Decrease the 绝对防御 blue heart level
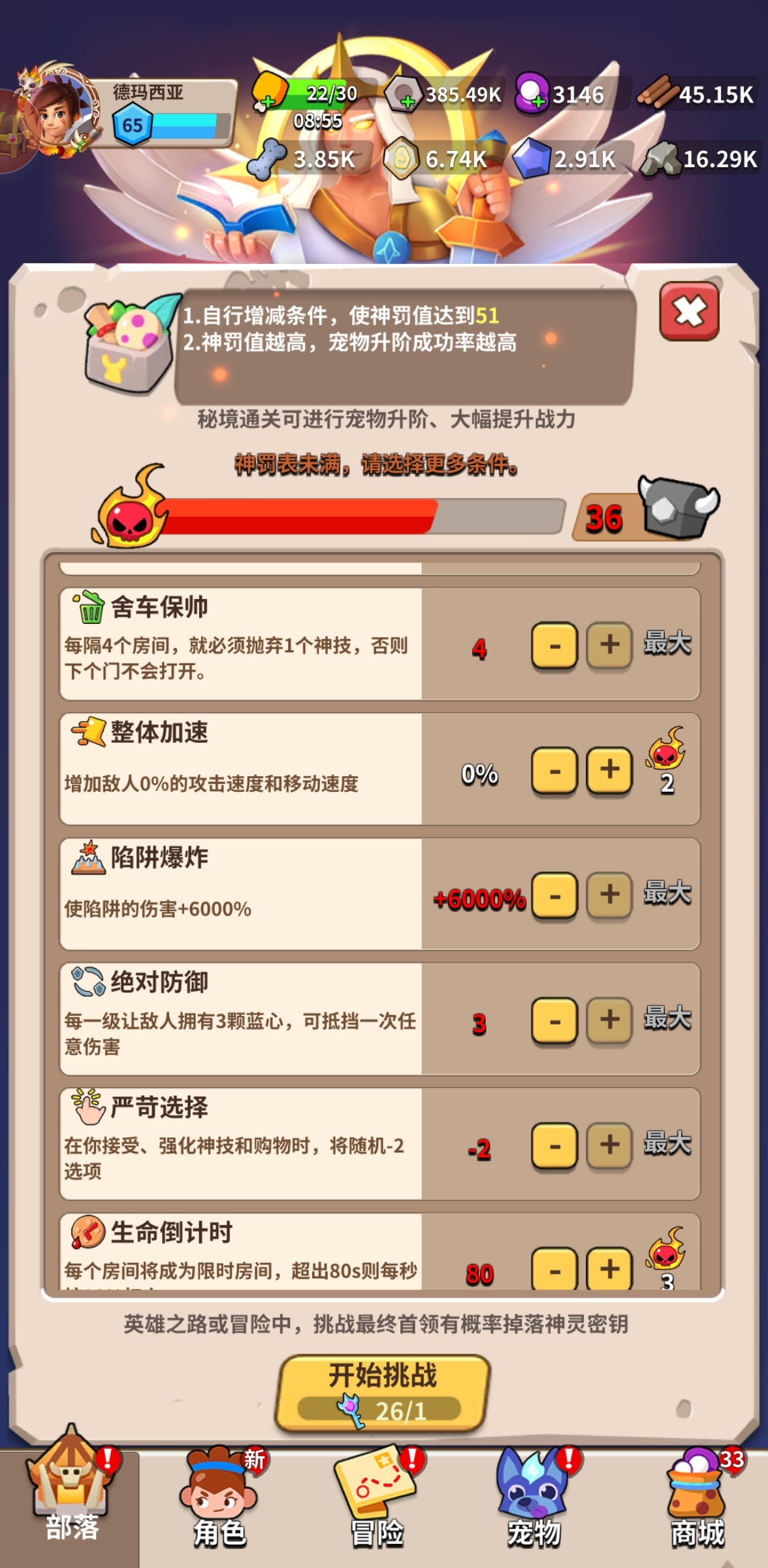 coord(554,1021)
